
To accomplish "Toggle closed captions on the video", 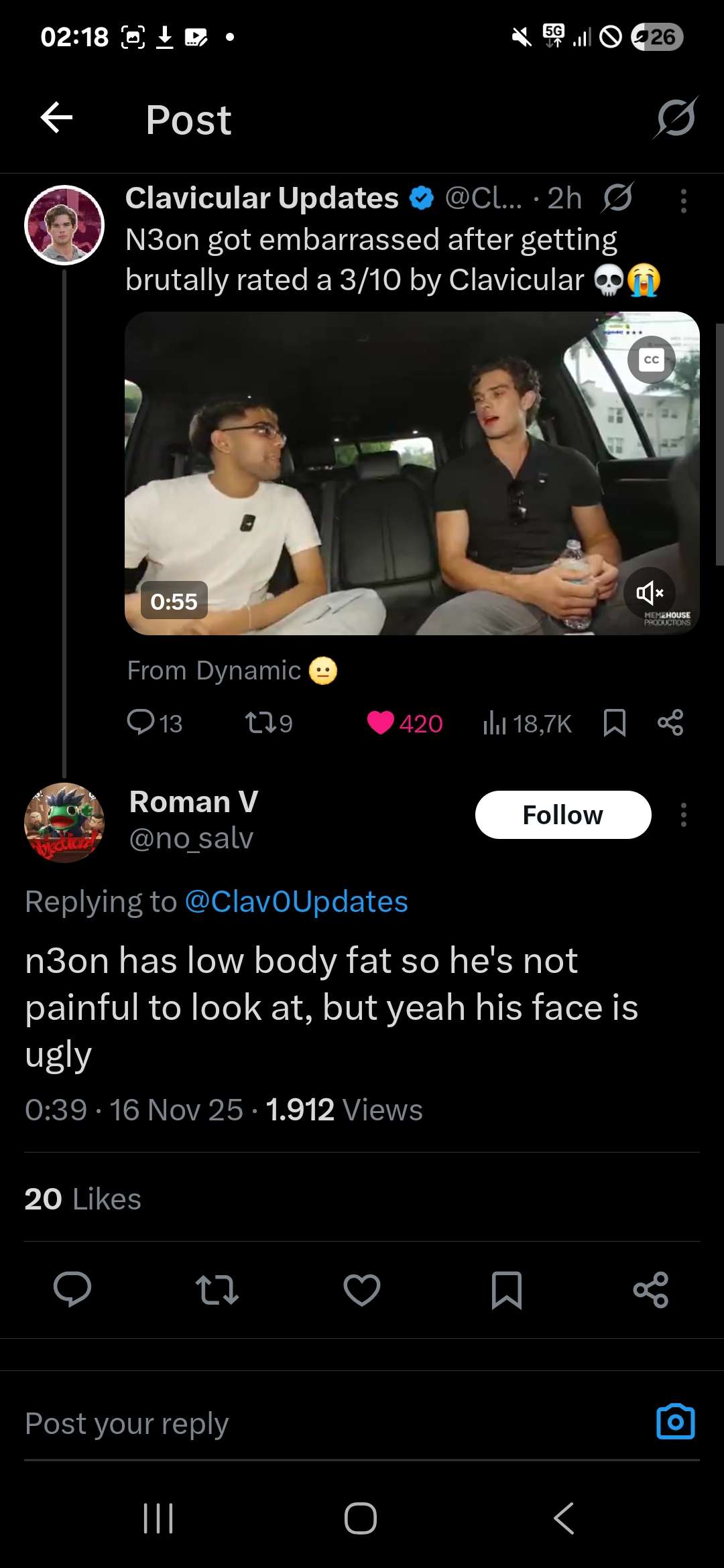I will pos(651,360).
